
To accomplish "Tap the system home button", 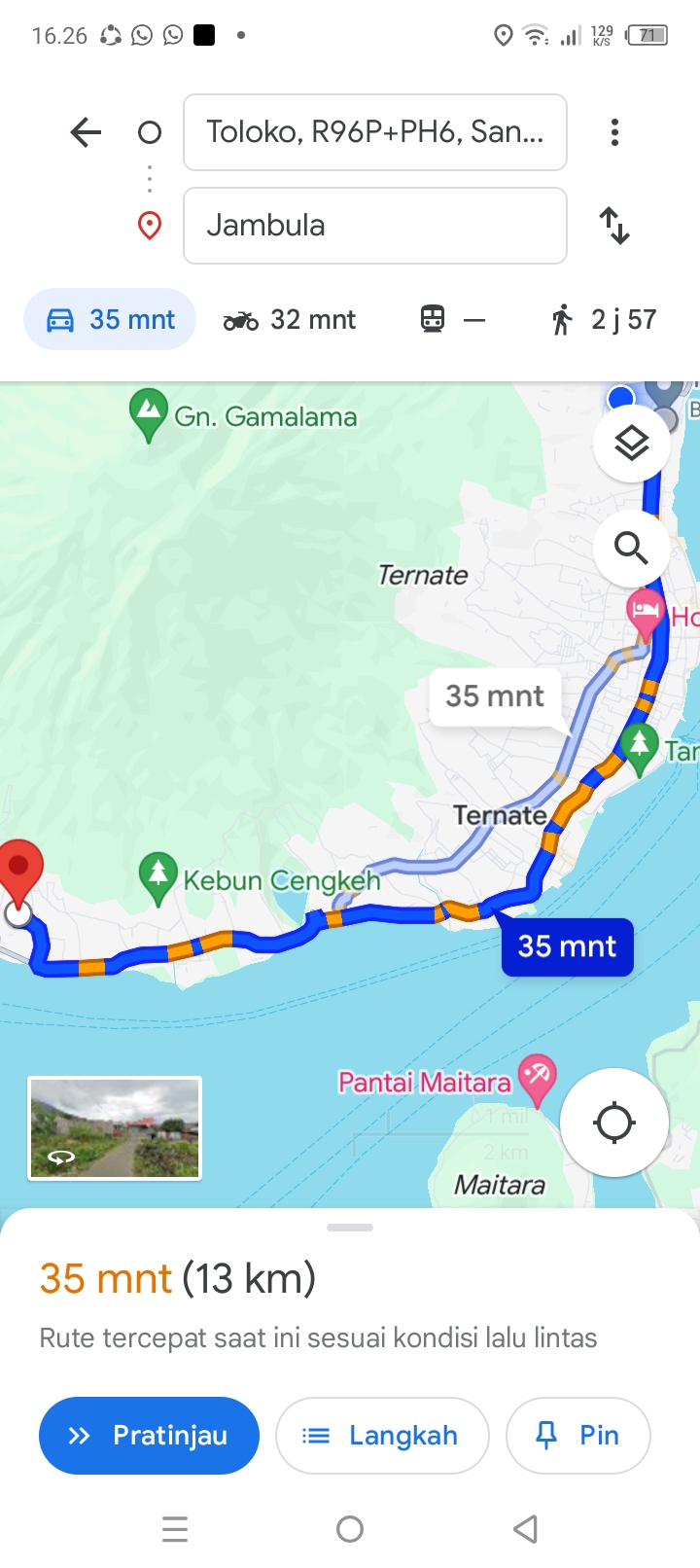I will coord(350,1529).
